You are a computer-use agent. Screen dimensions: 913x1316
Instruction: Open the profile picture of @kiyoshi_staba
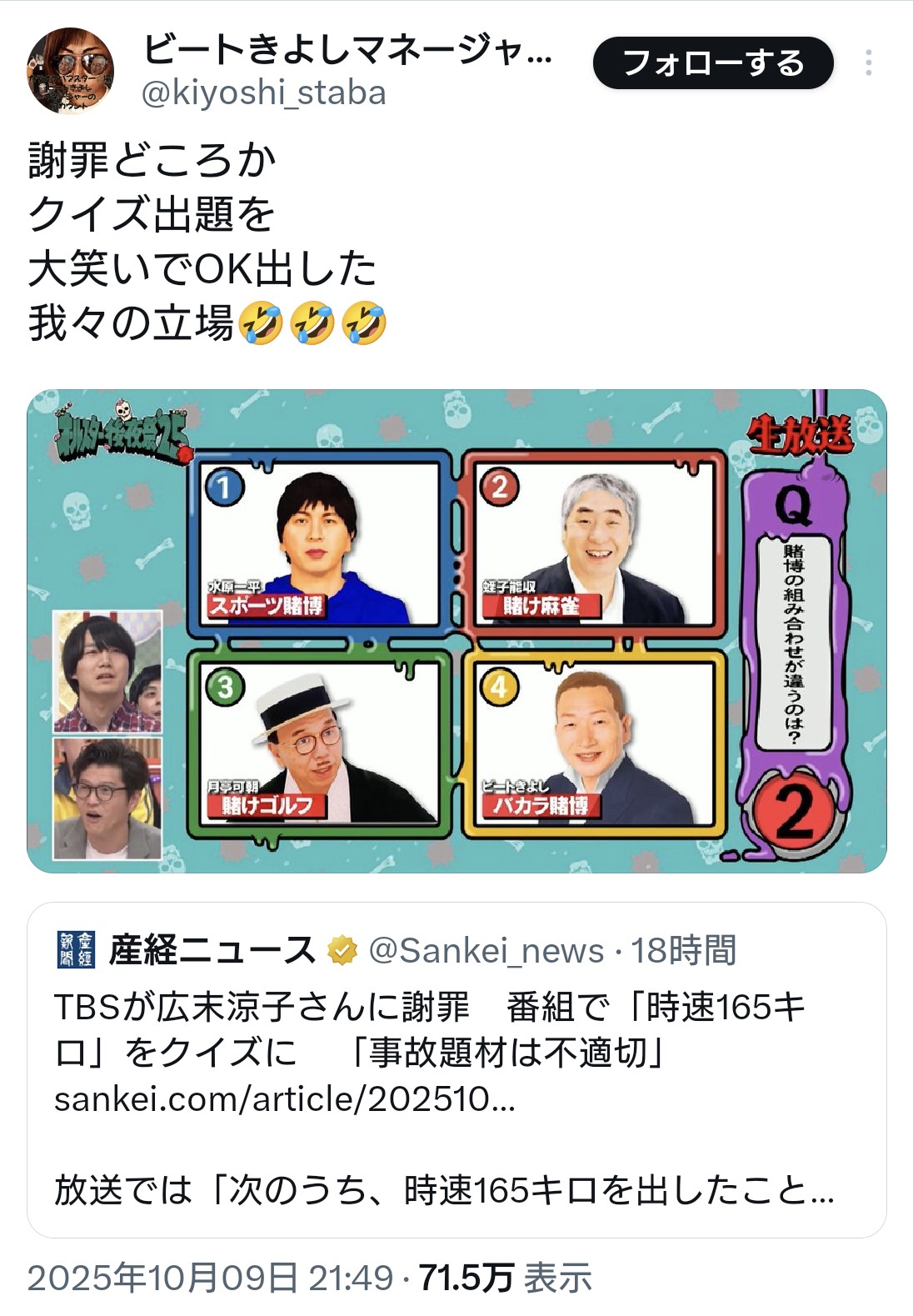70,71
